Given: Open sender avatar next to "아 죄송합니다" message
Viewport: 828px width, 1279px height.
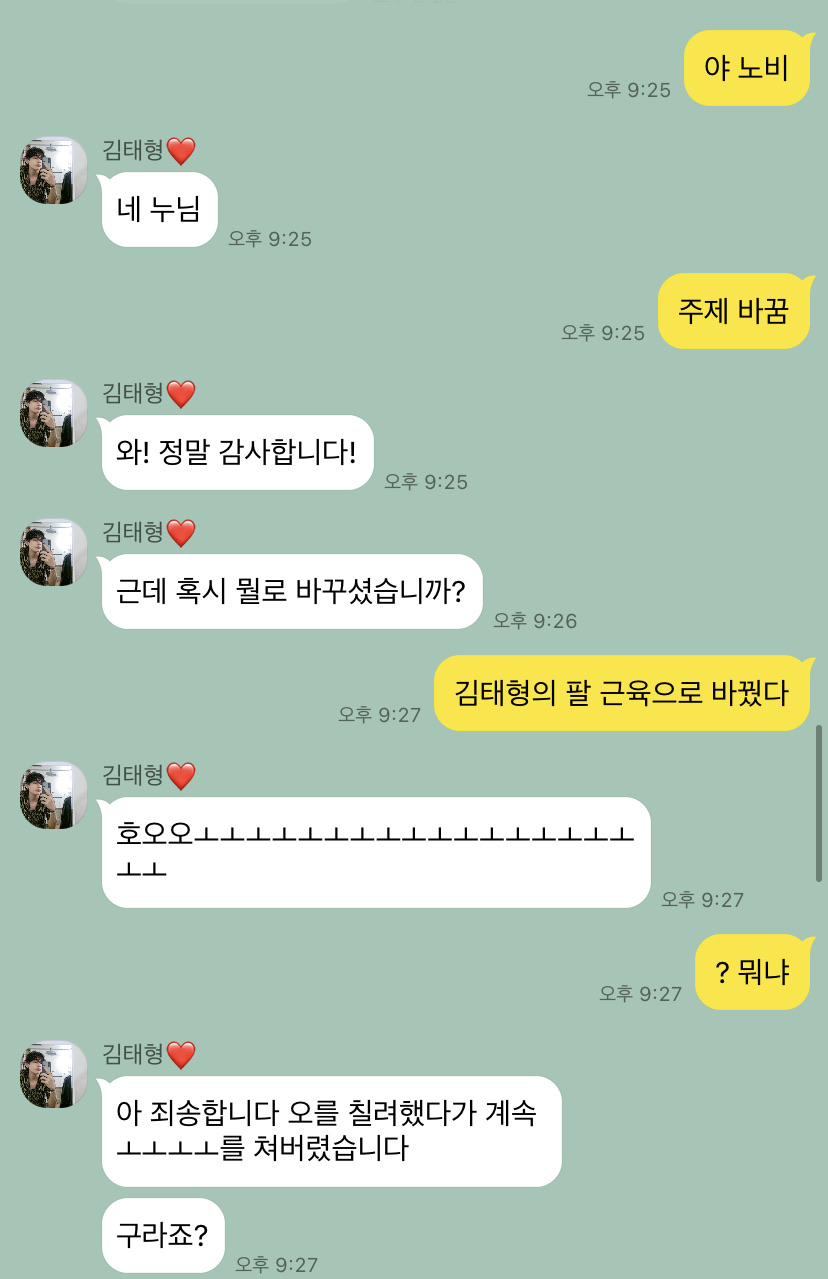Looking at the screenshot, I should point(54,1074).
